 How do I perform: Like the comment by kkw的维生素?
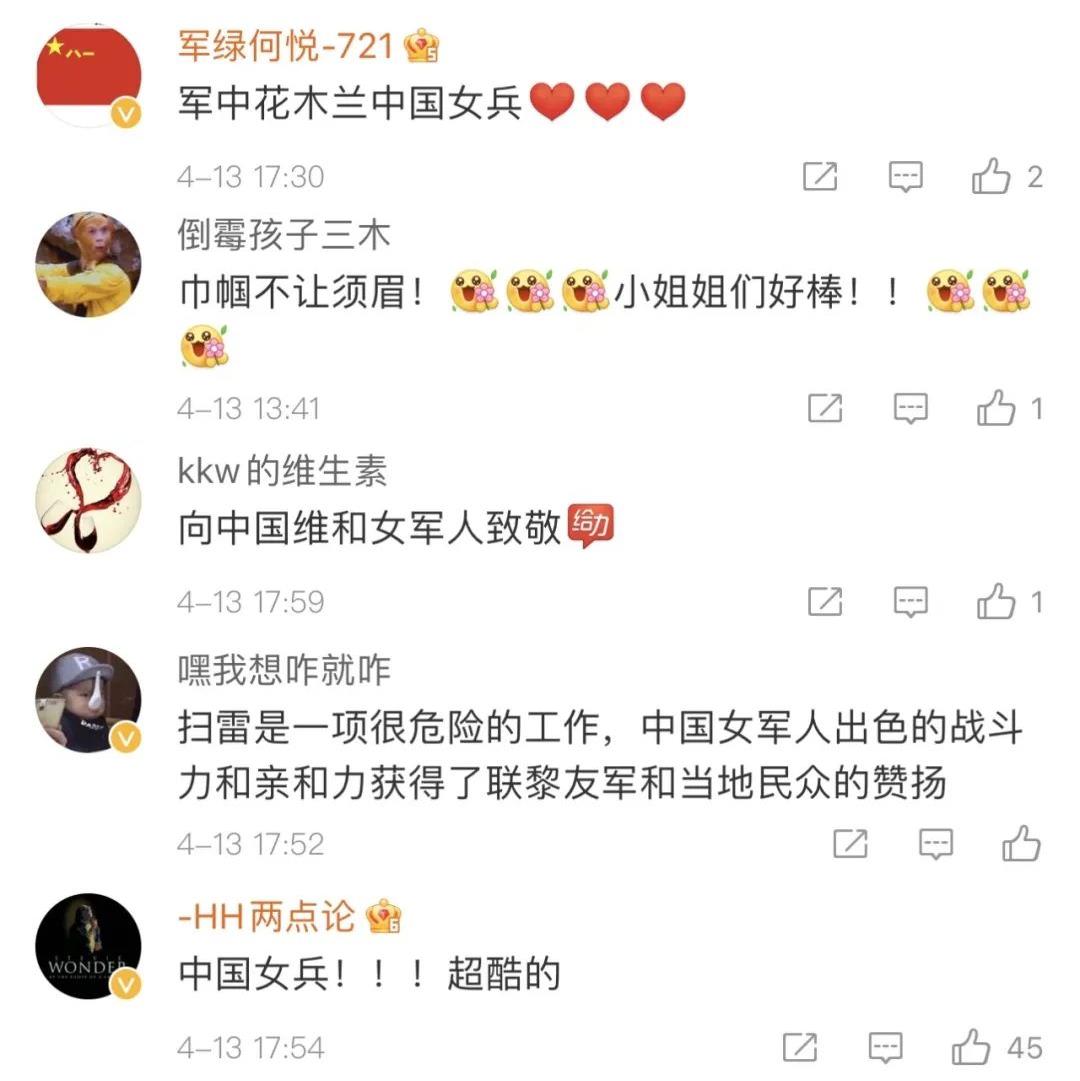(x=996, y=601)
